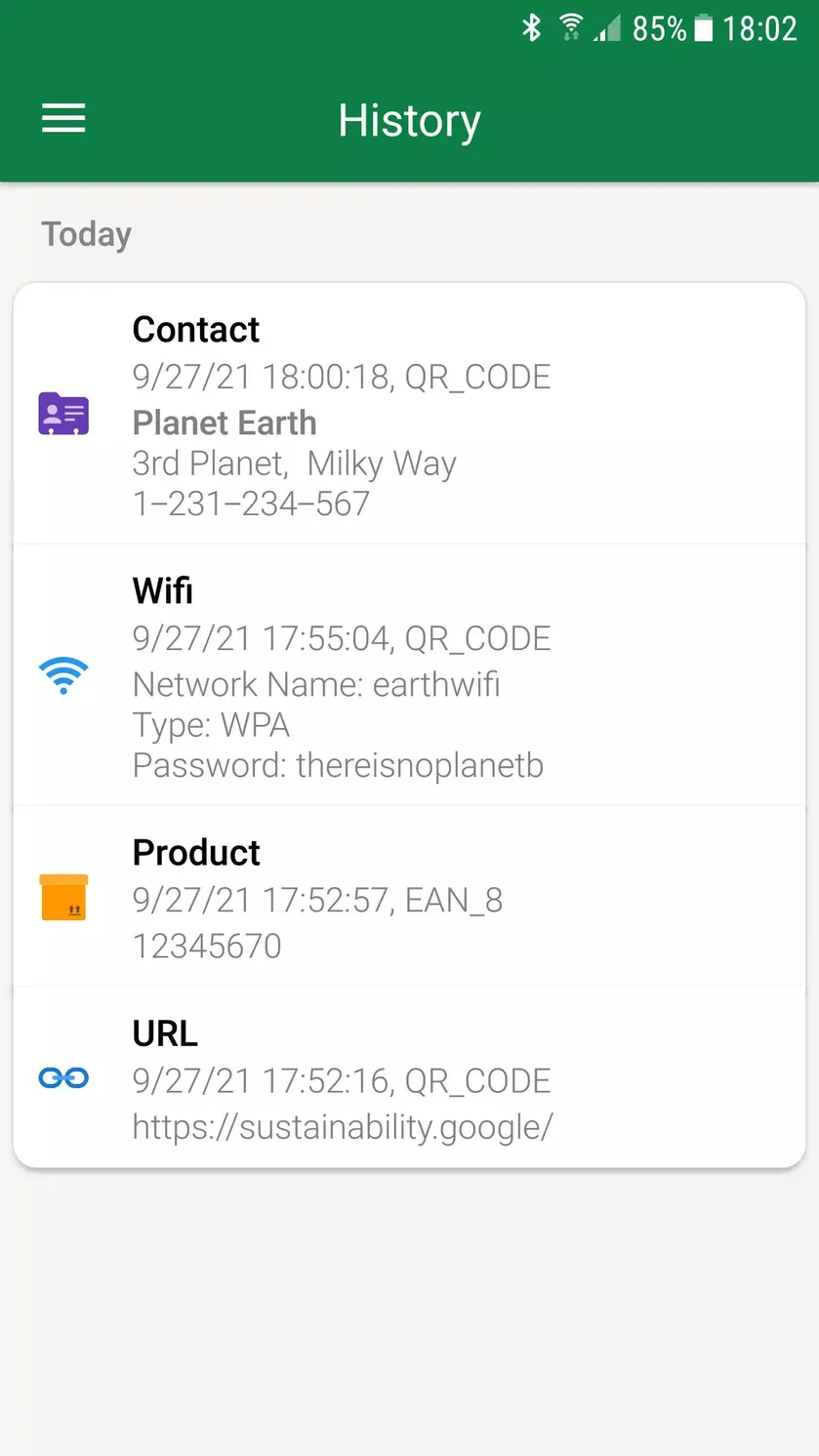Screen dimensions: 819x1456
Task: Open the Planet Earth contact scan
Action: point(409,414)
